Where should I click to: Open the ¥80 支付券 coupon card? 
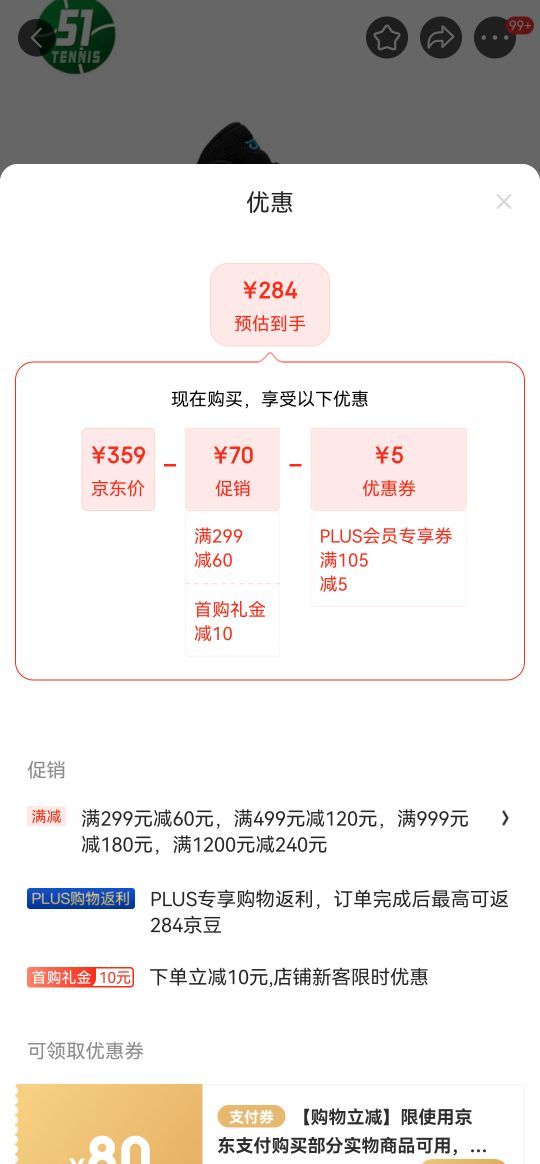click(270, 1124)
